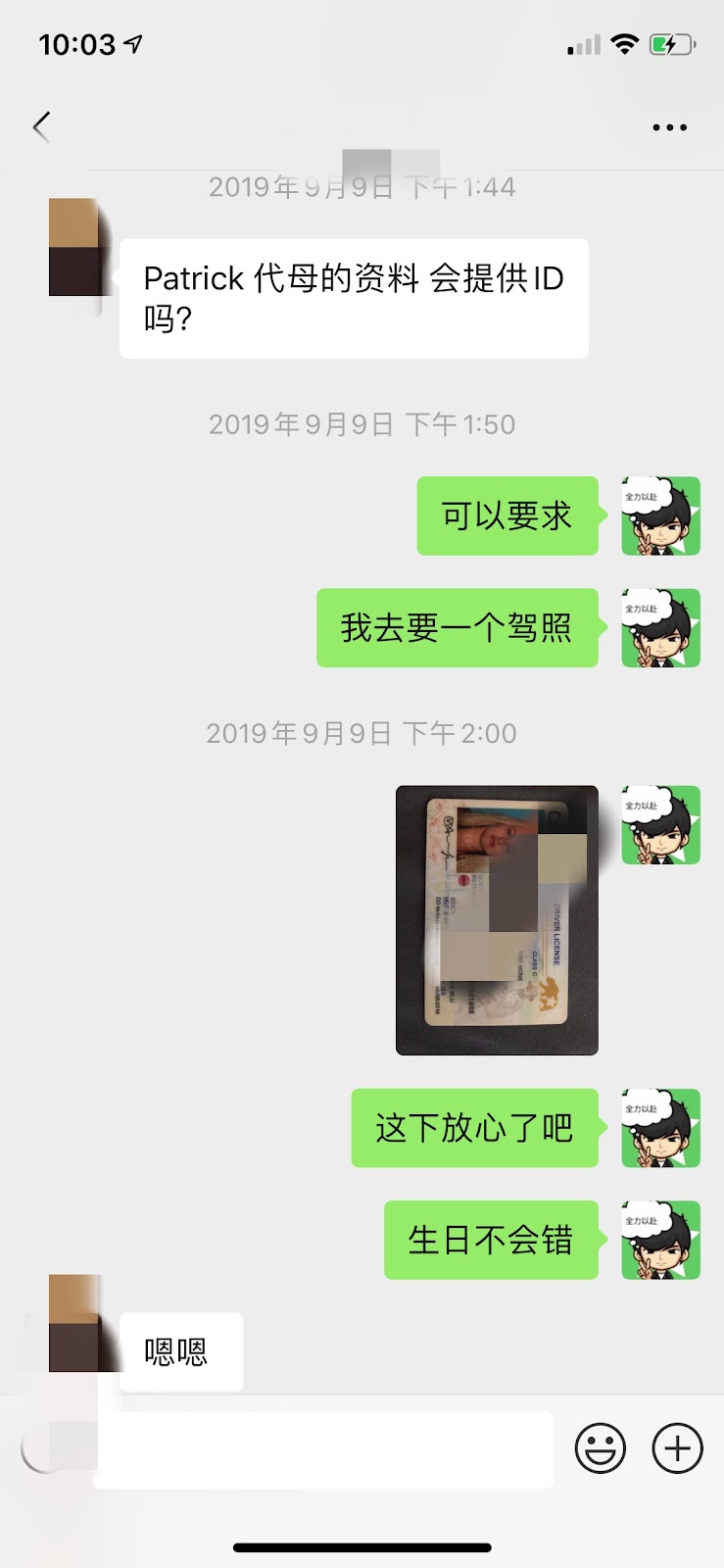Go back to the chat list
This screenshot has width=724, height=1568.
[41, 126]
